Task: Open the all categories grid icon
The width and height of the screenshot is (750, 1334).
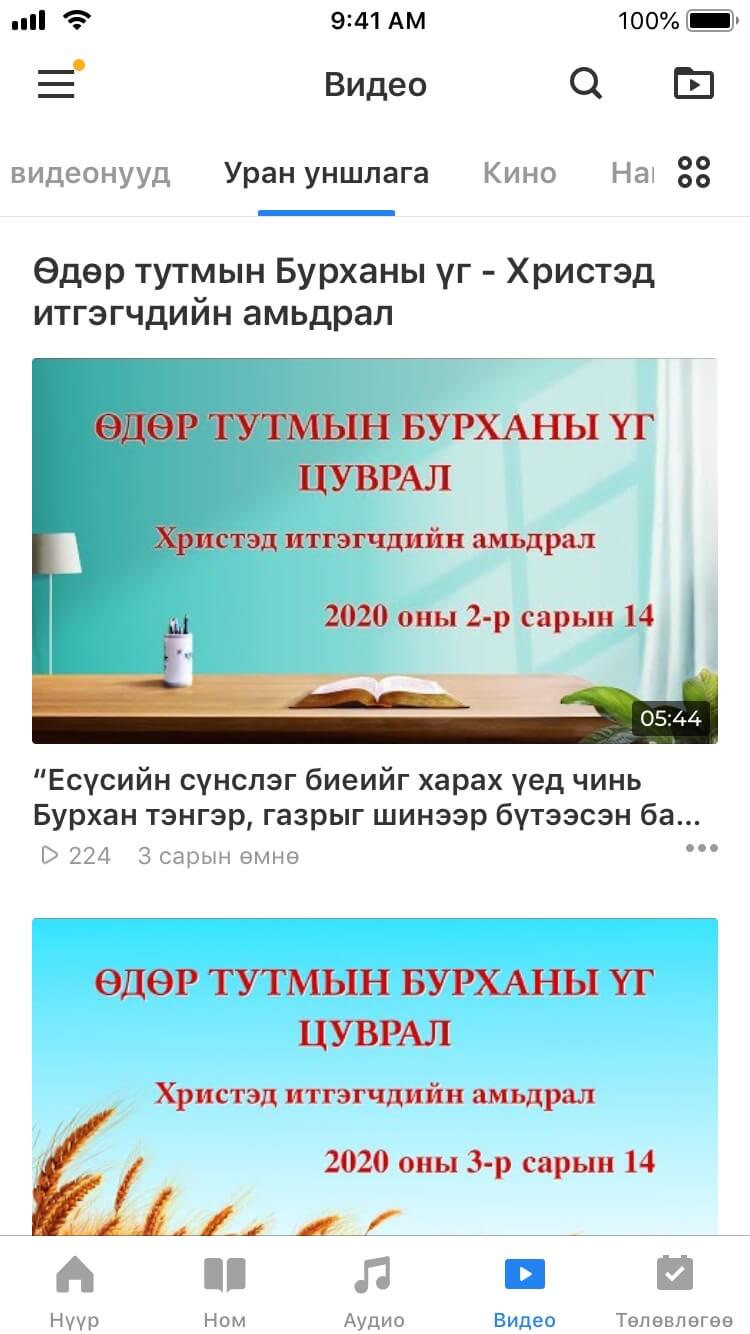Action: click(x=693, y=172)
